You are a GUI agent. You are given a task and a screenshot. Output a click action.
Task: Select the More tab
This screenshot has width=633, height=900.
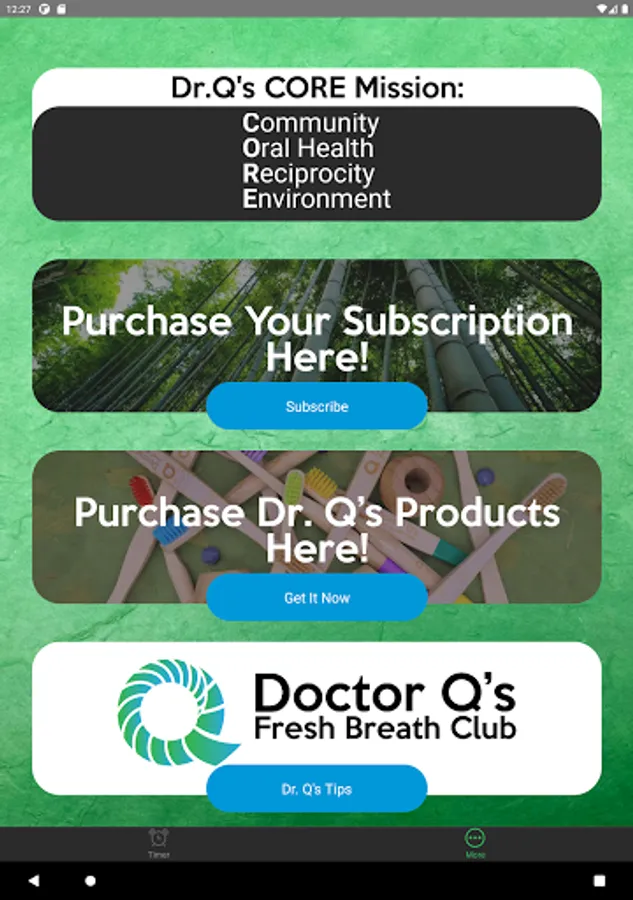click(x=475, y=843)
